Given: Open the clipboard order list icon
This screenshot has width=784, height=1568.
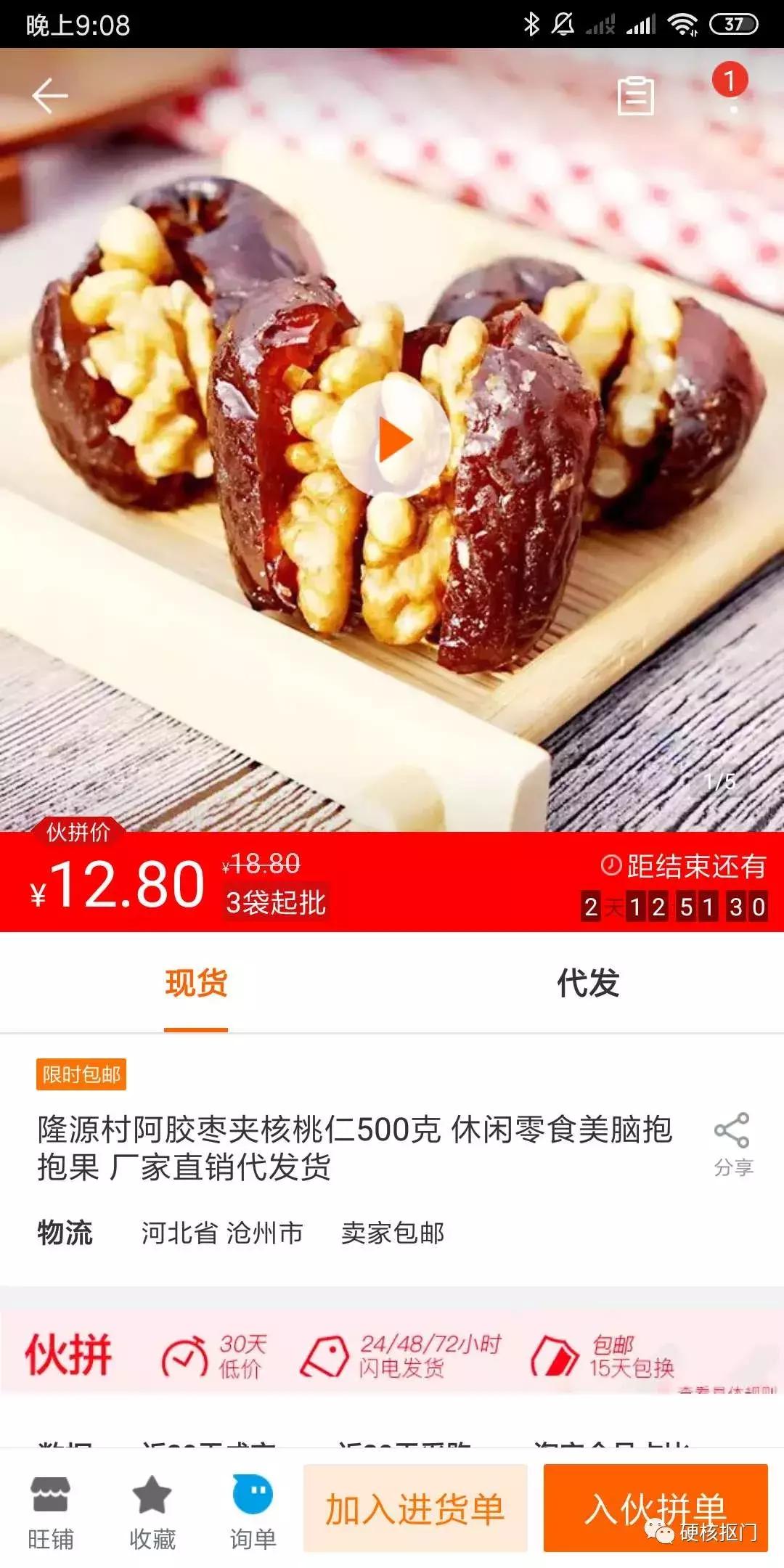Looking at the screenshot, I should (x=637, y=96).
